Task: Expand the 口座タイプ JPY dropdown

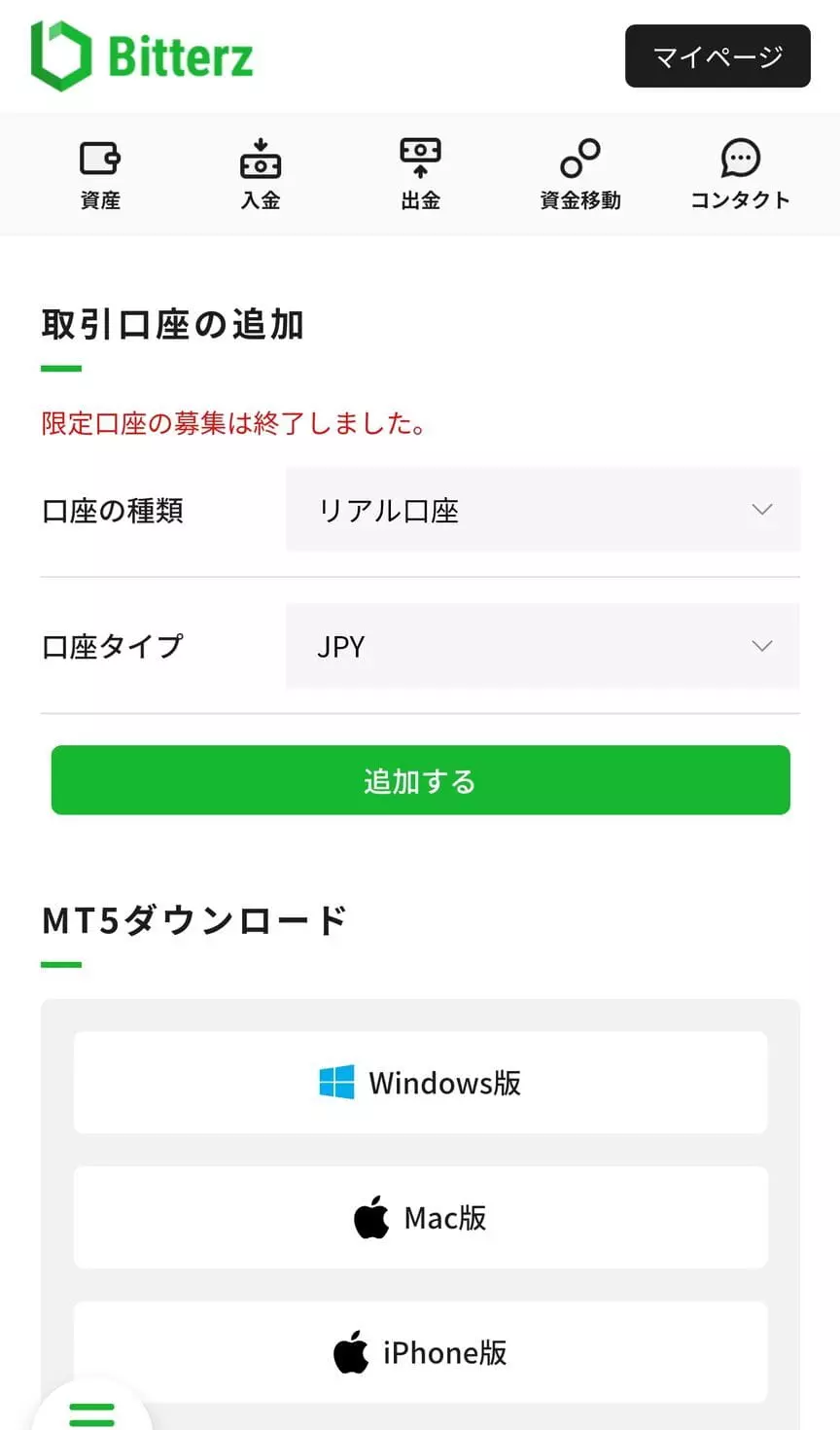Action: [542, 646]
